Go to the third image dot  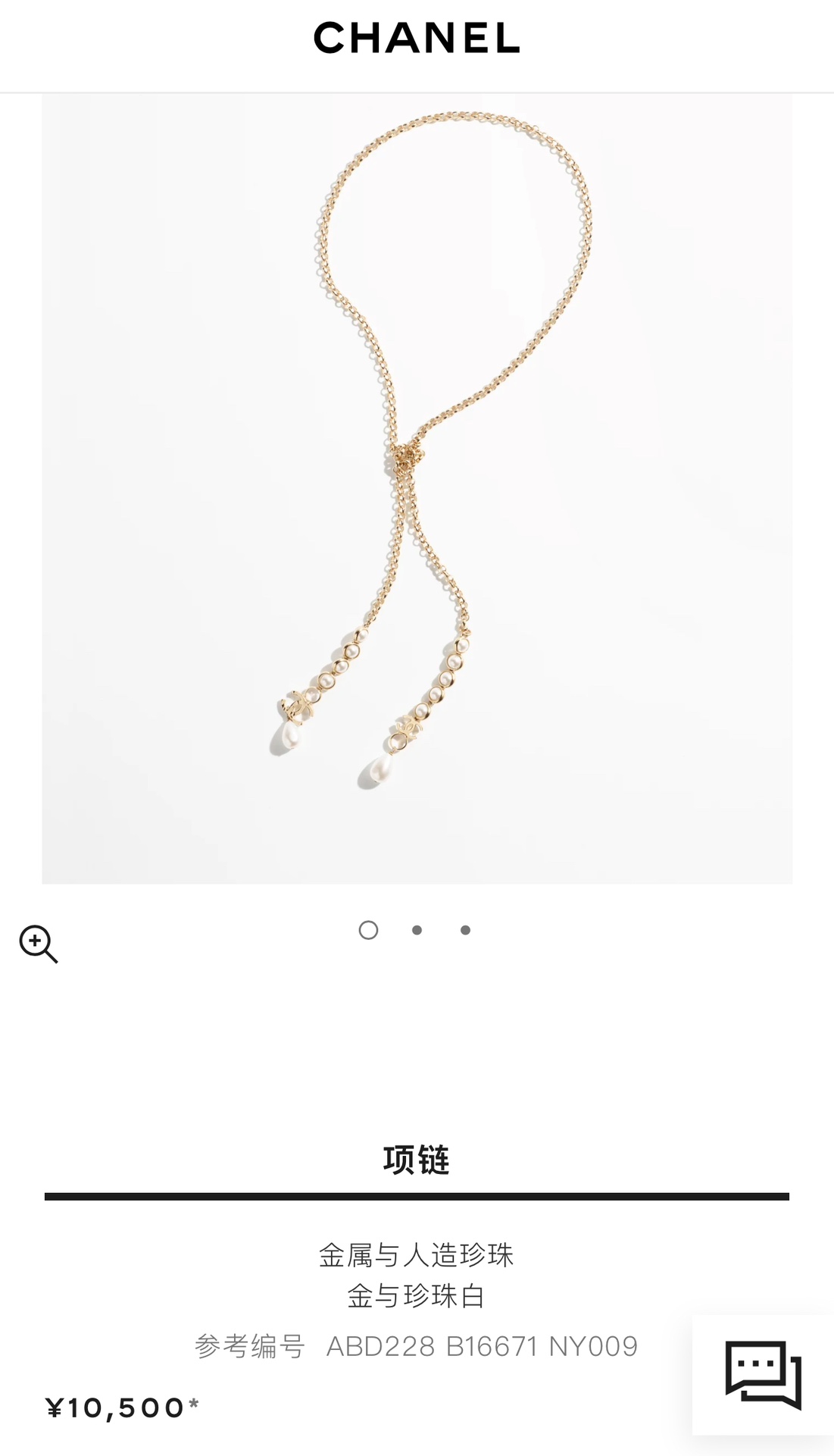click(465, 930)
